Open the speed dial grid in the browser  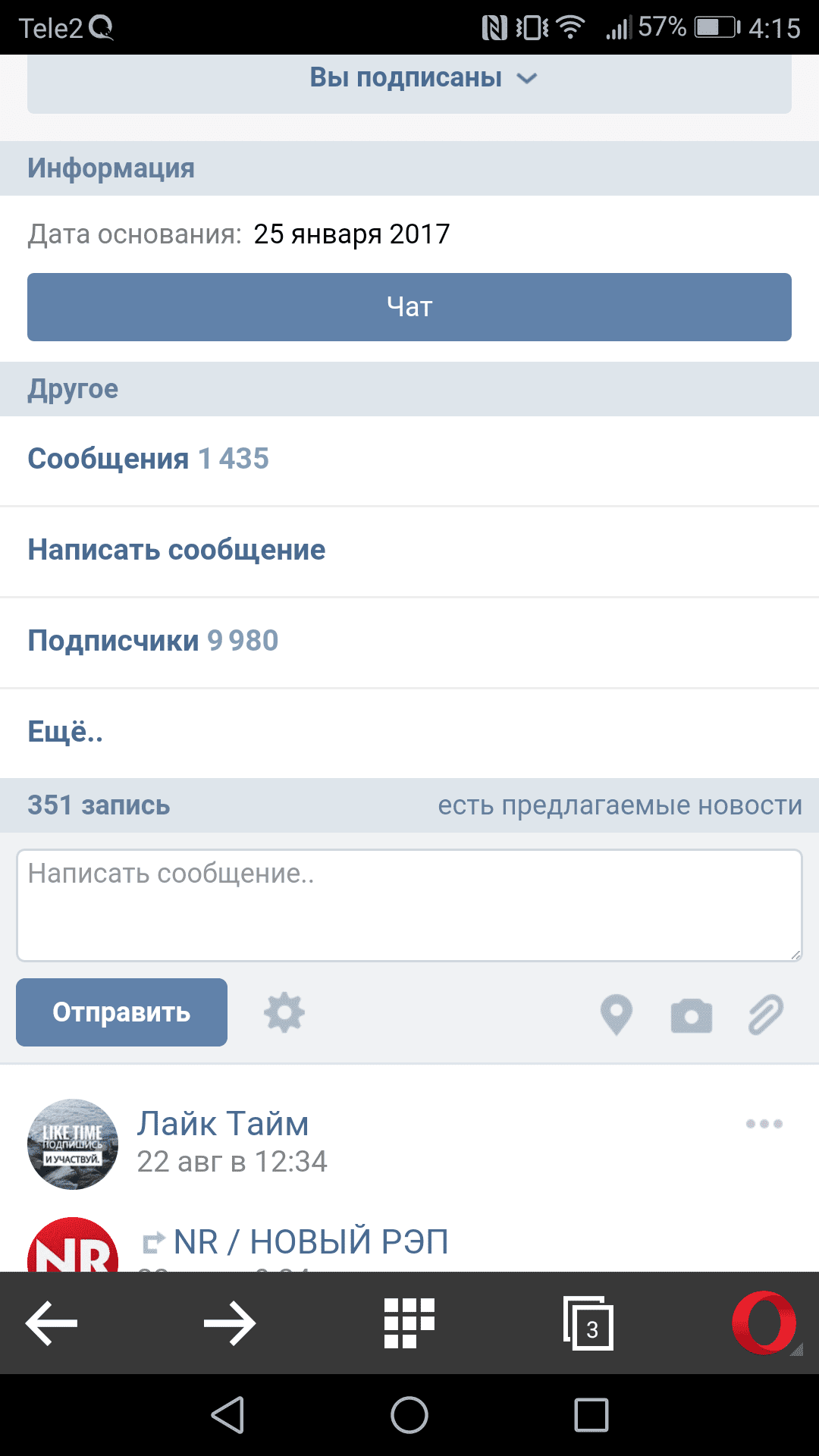pos(409,1323)
